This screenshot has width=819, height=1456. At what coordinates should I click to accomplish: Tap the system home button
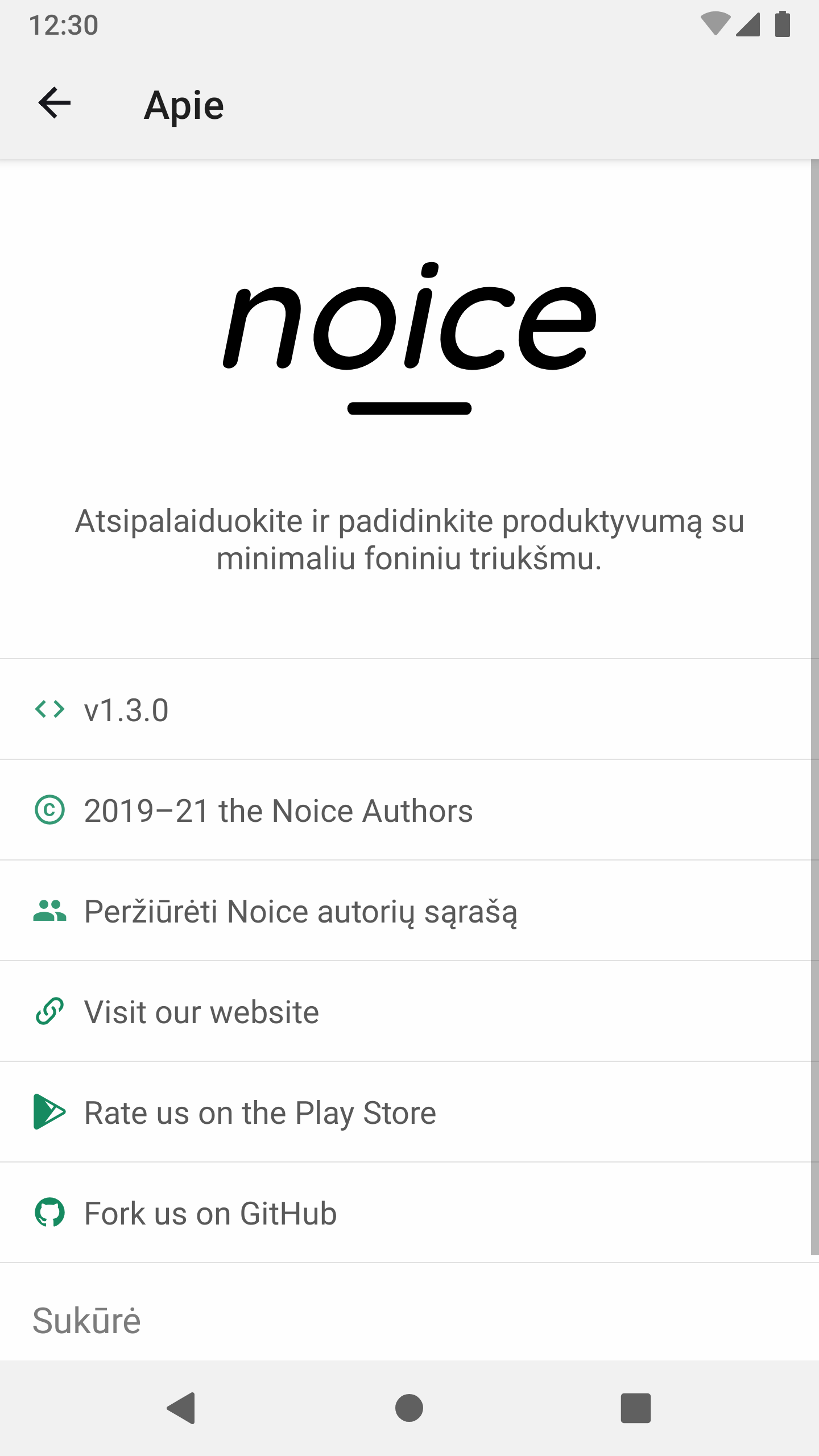click(x=409, y=1408)
